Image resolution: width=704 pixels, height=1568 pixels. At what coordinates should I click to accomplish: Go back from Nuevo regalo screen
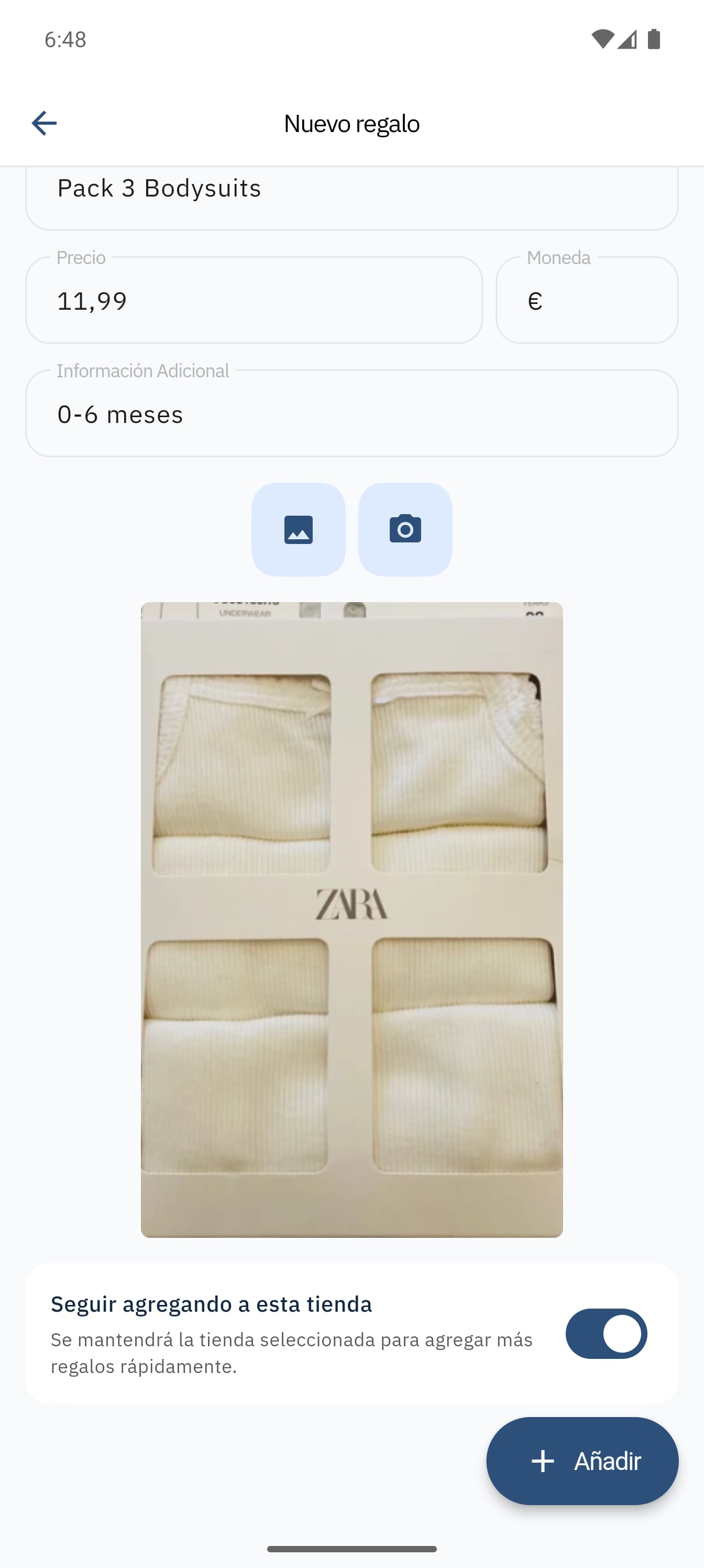[44, 123]
